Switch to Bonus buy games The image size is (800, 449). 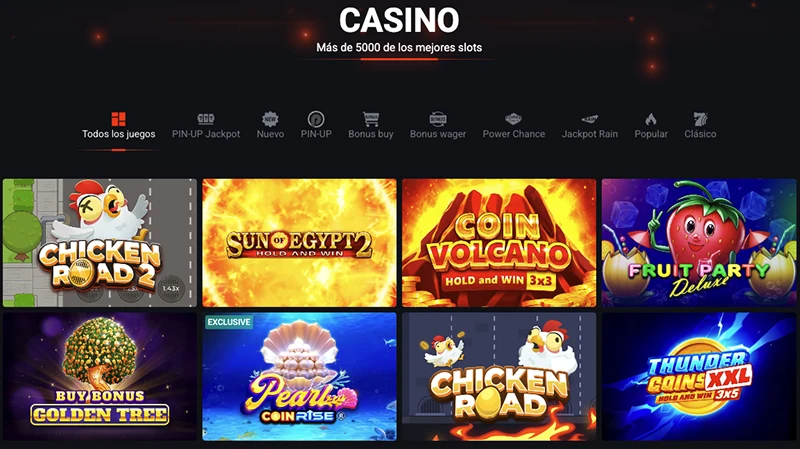tap(370, 126)
